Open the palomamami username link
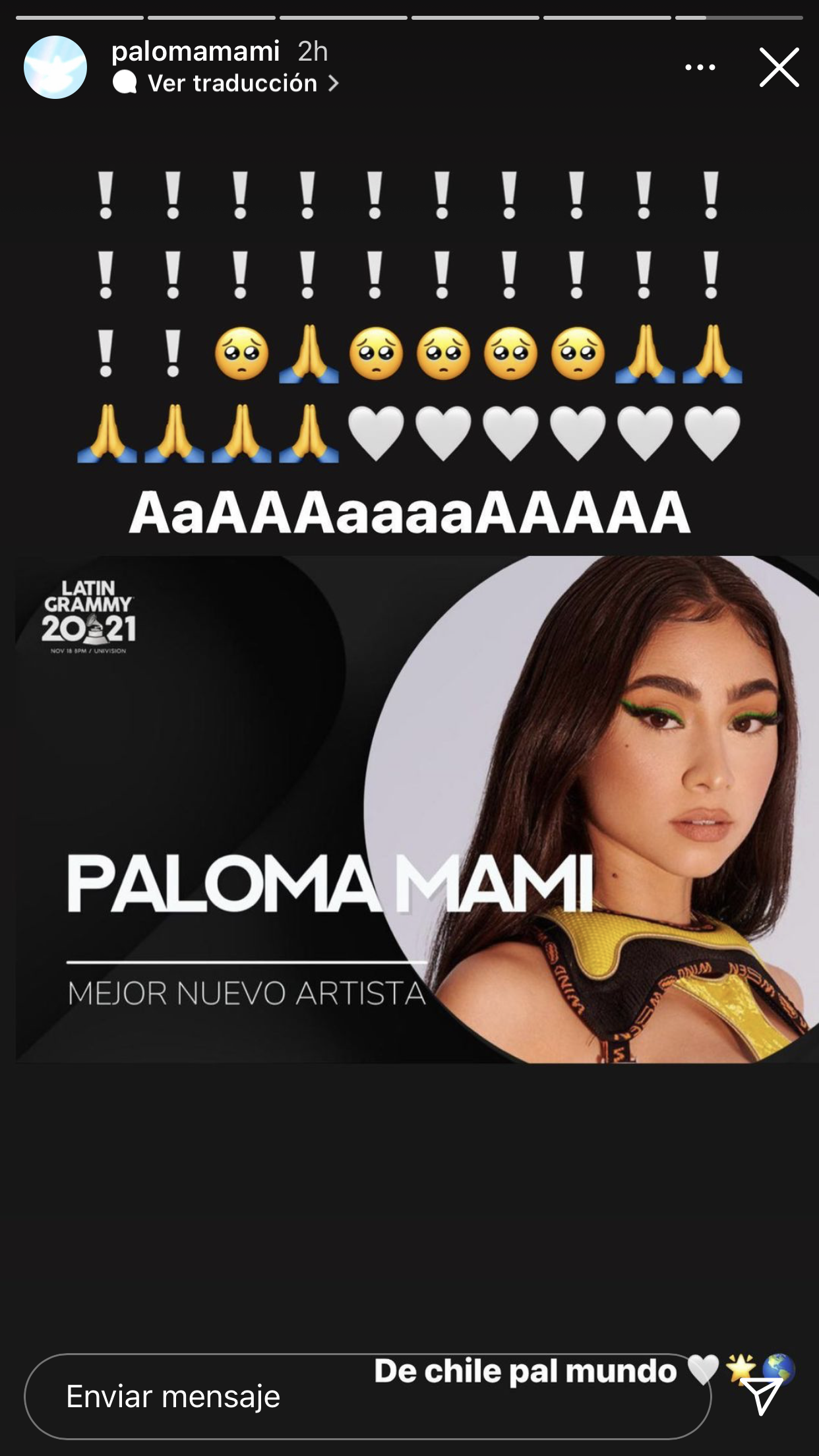819x1456 pixels. point(196,51)
